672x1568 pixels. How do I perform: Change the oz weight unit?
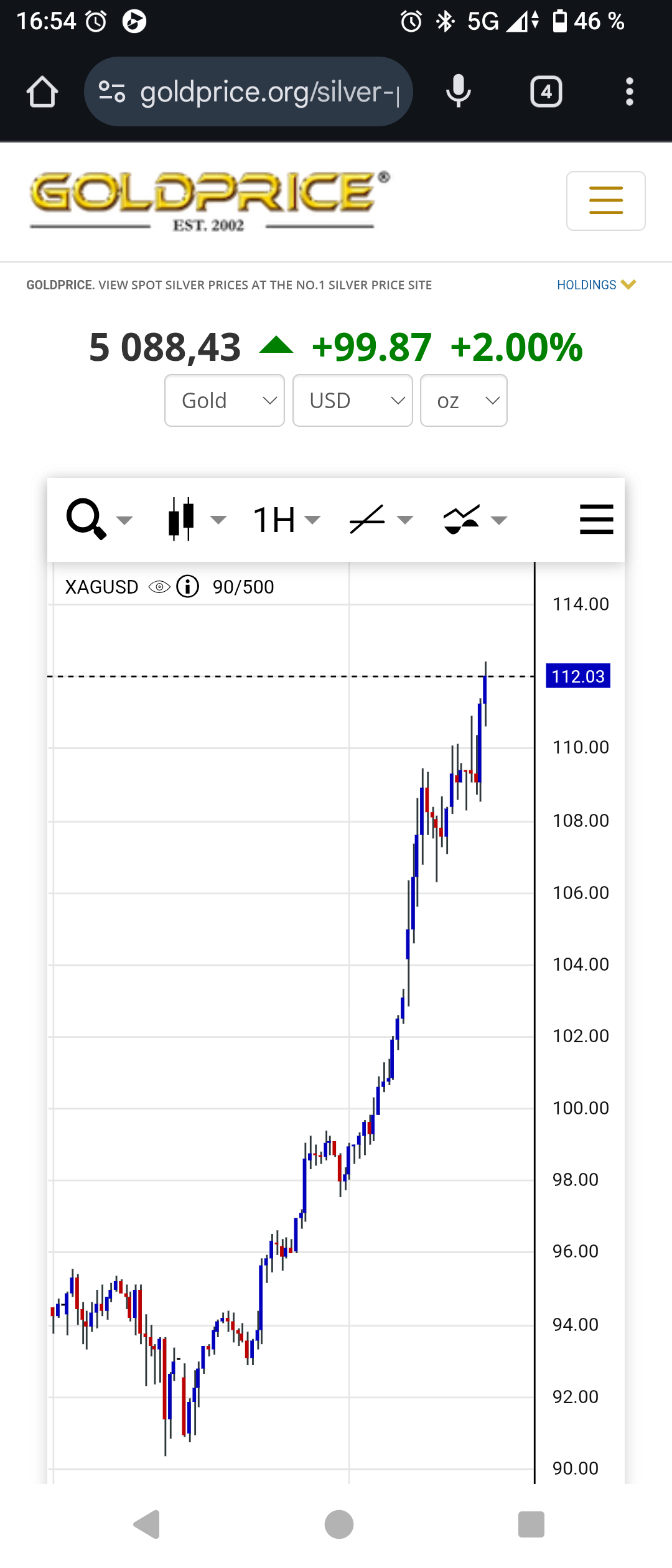[464, 401]
